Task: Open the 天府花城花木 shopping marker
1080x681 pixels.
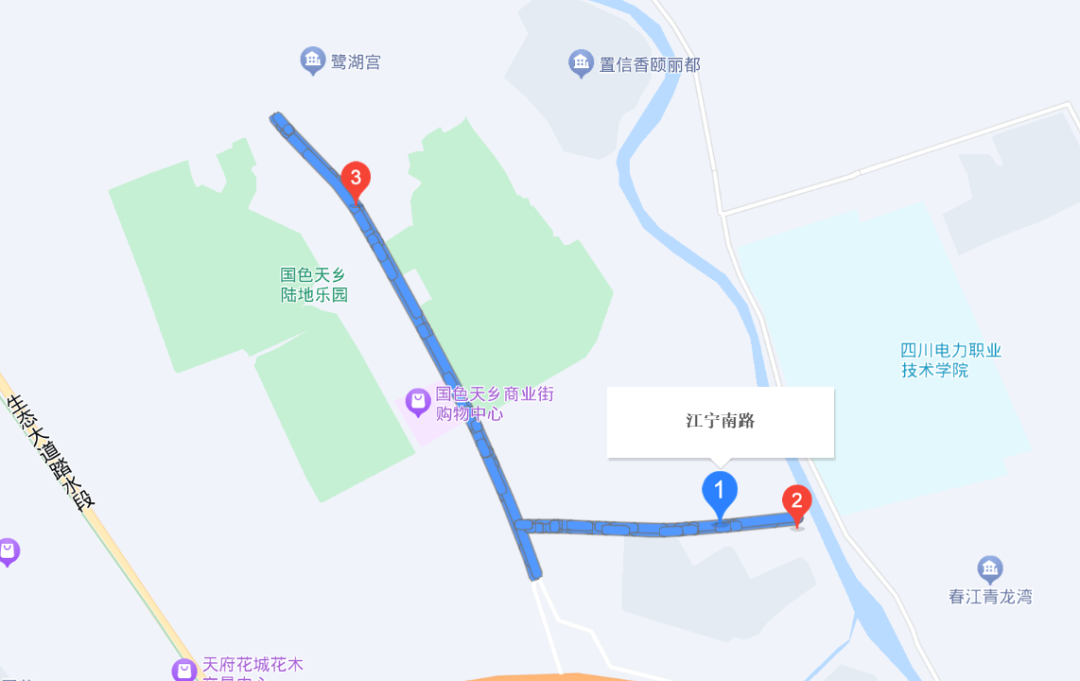Action: click(x=184, y=670)
